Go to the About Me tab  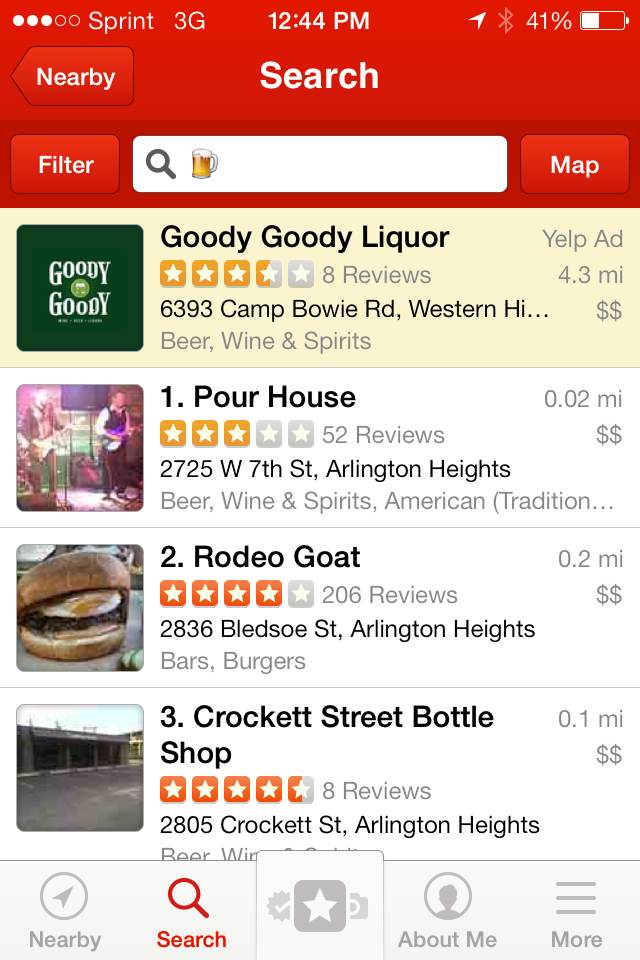[x=447, y=912]
